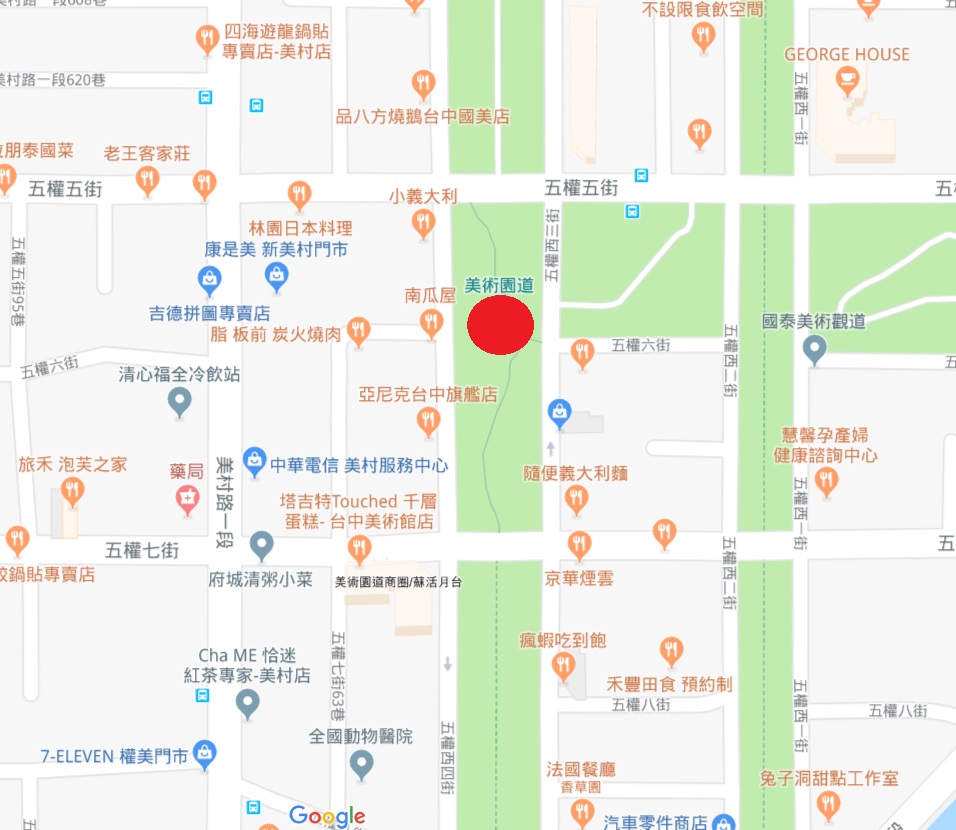
Task: Tap the 南瓜屋 restaurant marker
Action: point(431,322)
